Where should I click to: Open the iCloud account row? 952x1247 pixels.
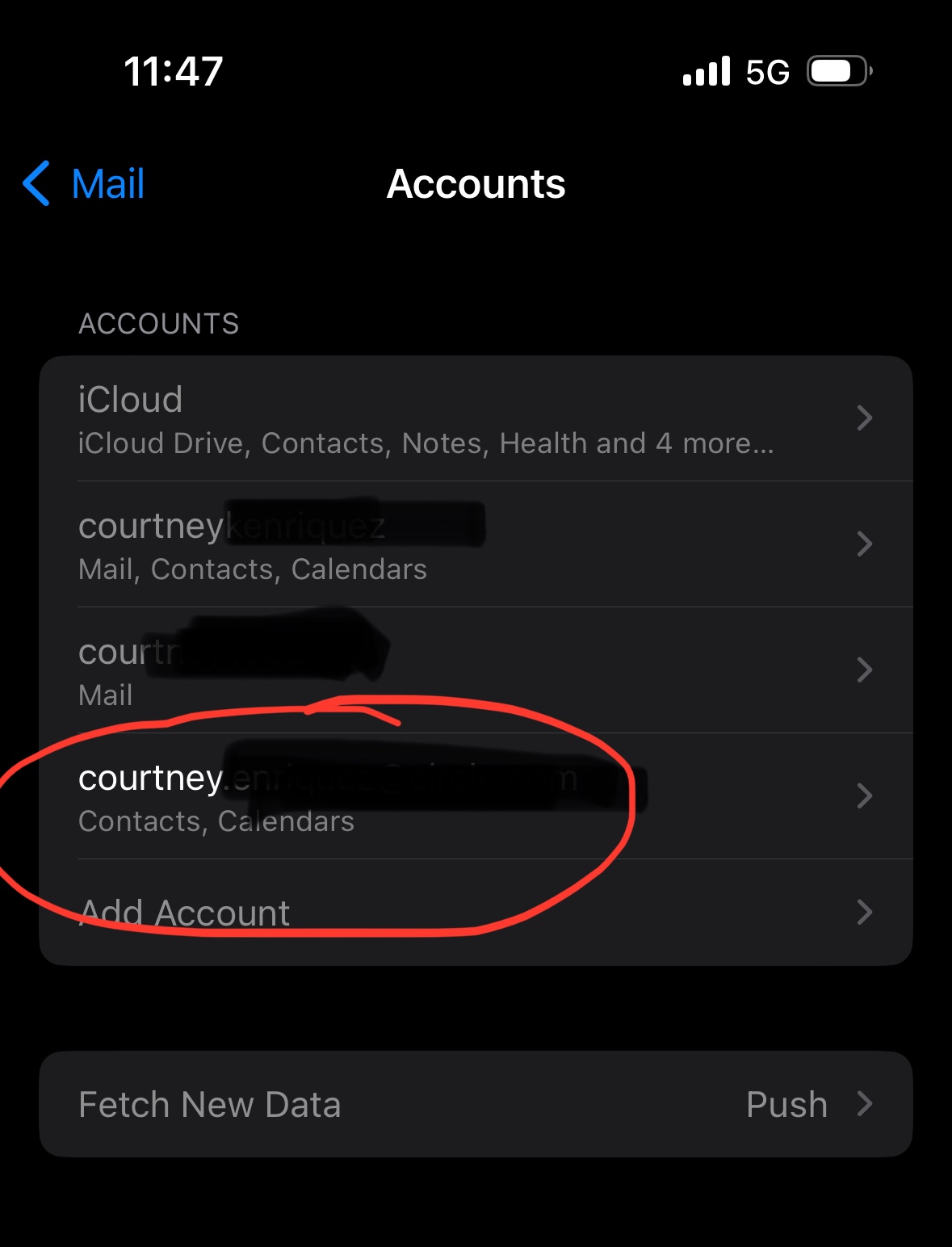click(476, 418)
